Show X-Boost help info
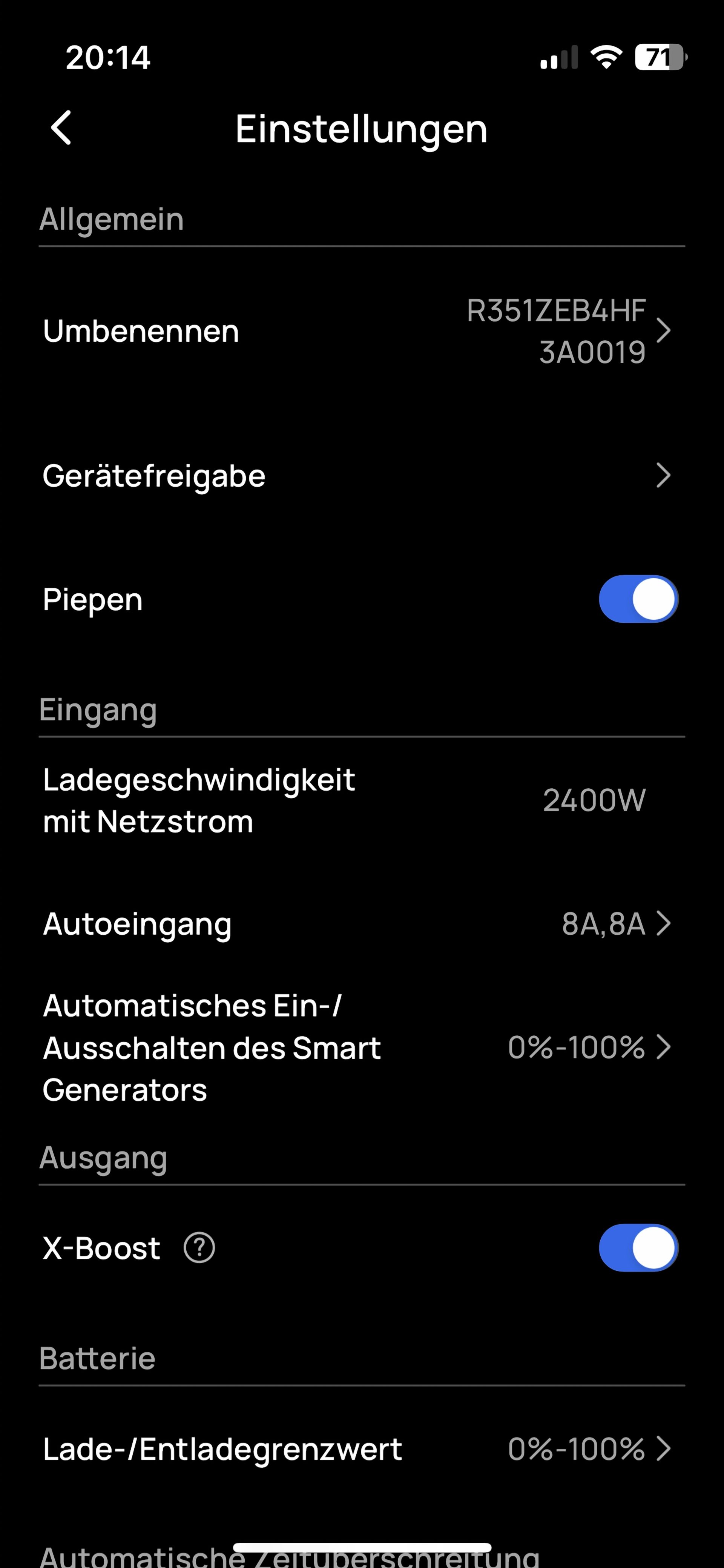The width and height of the screenshot is (724, 1568). tap(199, 1248)
